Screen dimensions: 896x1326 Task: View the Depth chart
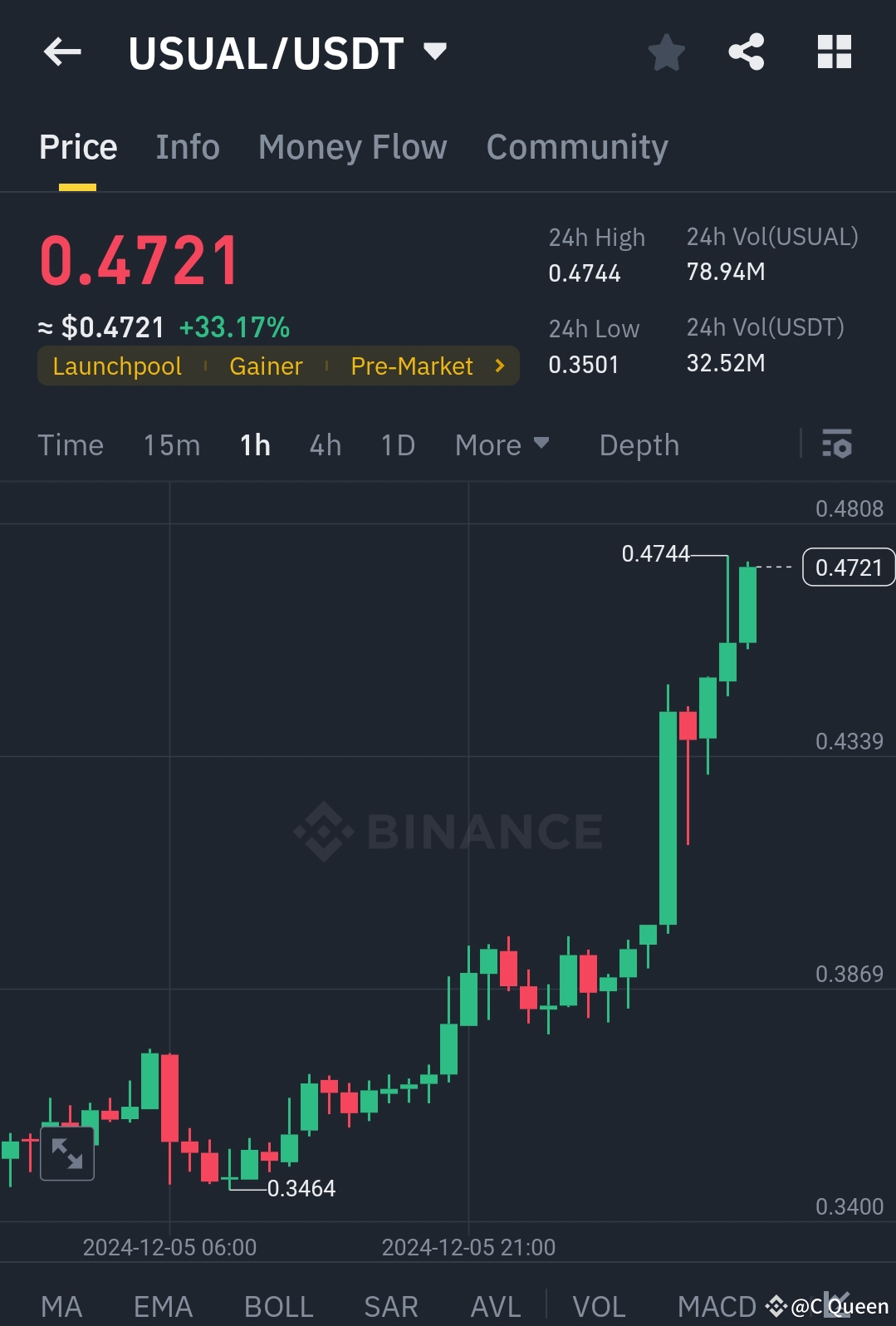639,445
